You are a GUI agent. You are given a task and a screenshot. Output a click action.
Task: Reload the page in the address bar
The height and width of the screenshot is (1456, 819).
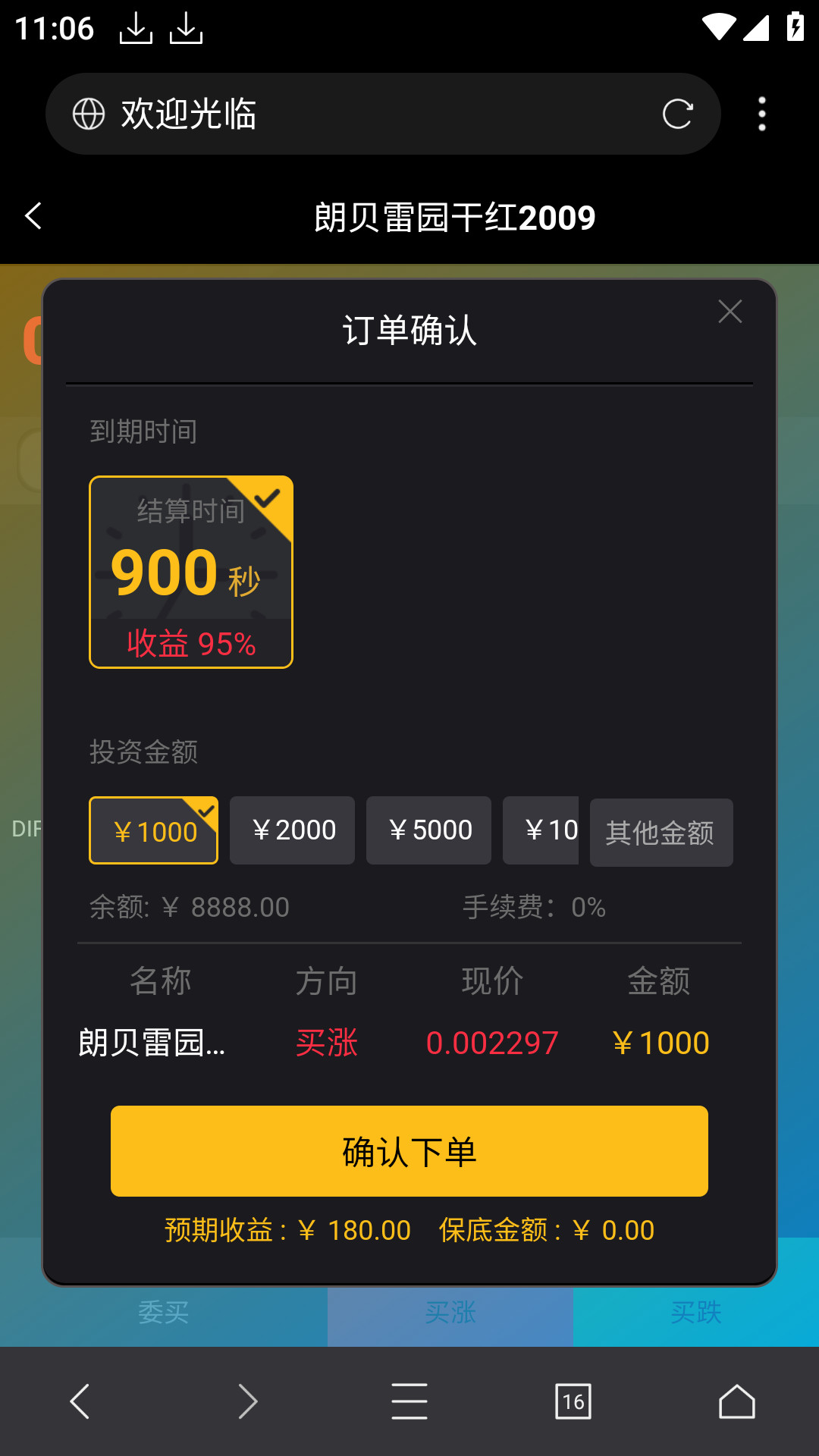click(x=677, y=115)
